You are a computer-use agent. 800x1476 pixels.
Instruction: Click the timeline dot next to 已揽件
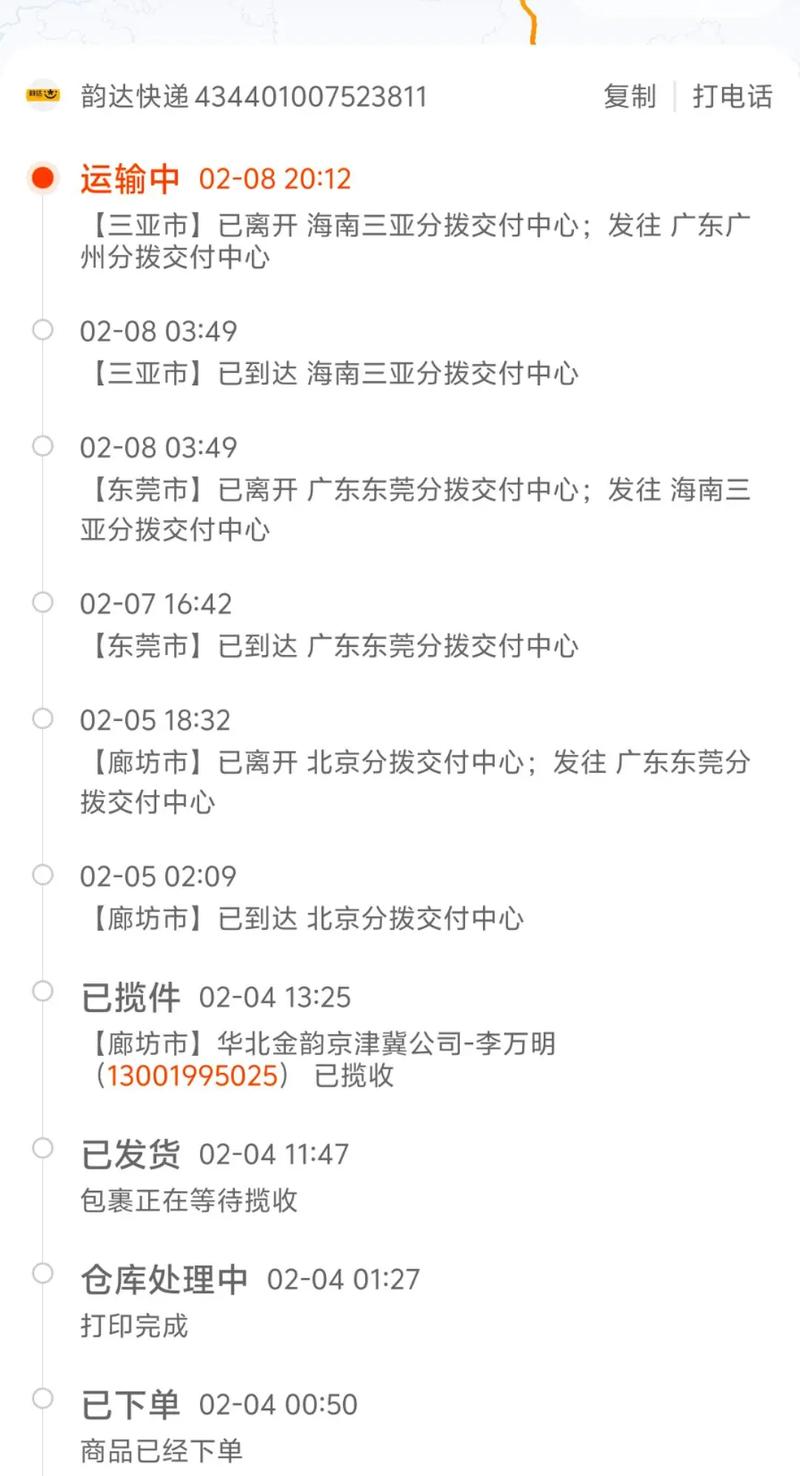42,991
